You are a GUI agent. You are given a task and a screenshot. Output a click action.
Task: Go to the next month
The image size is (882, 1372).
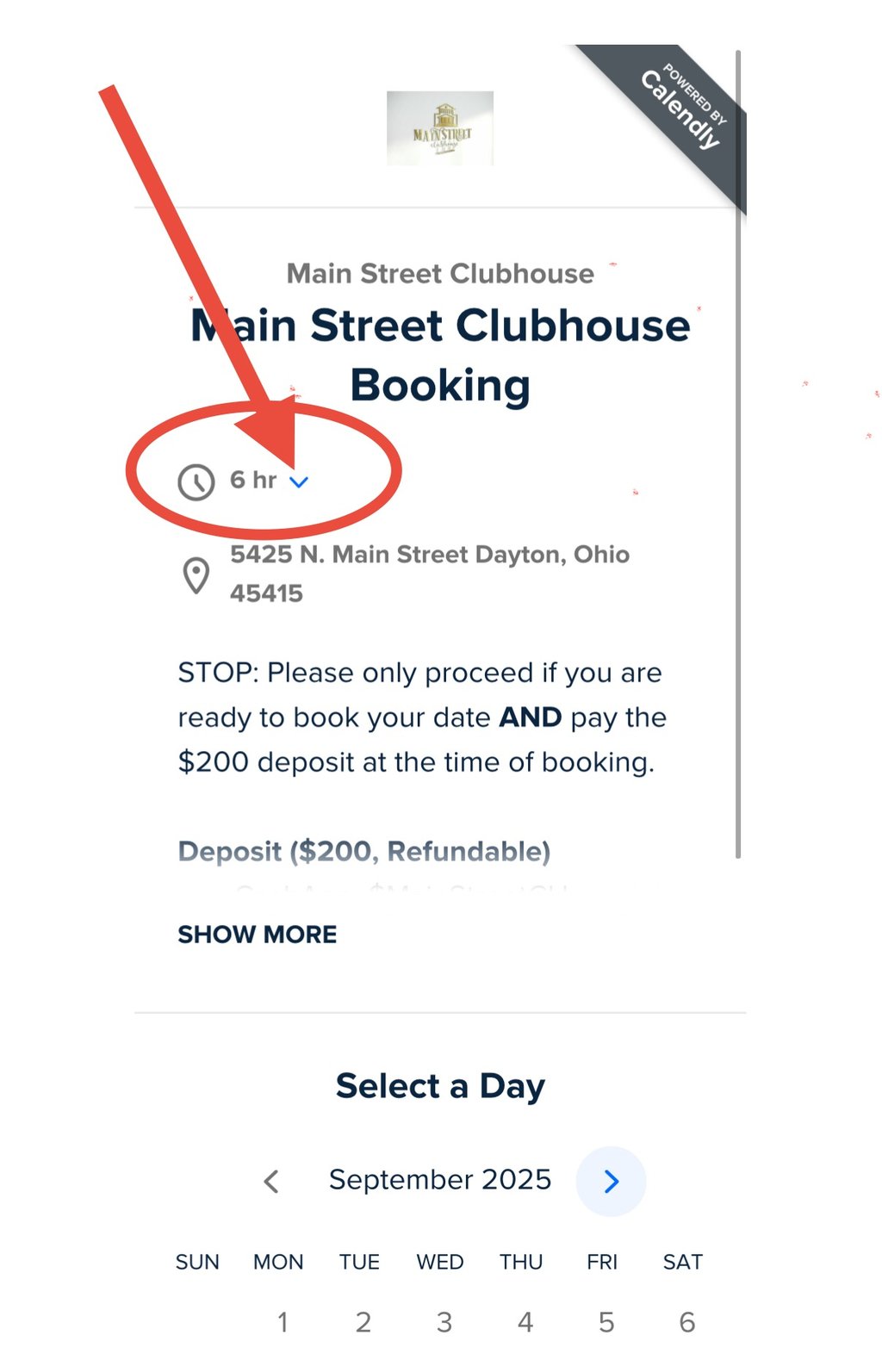click(611, 1181)
